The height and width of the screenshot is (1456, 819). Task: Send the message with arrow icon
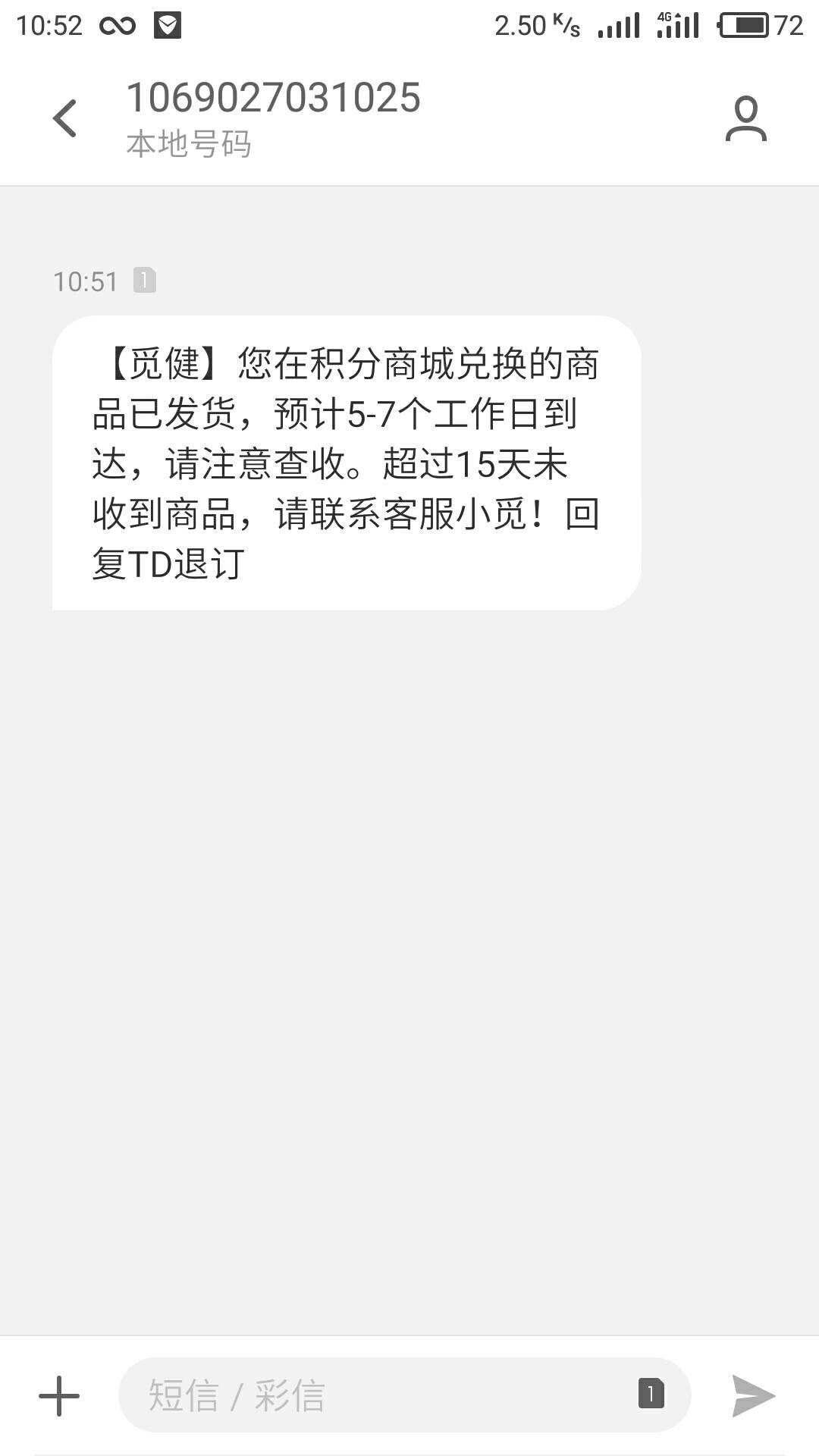[753, 1395]
